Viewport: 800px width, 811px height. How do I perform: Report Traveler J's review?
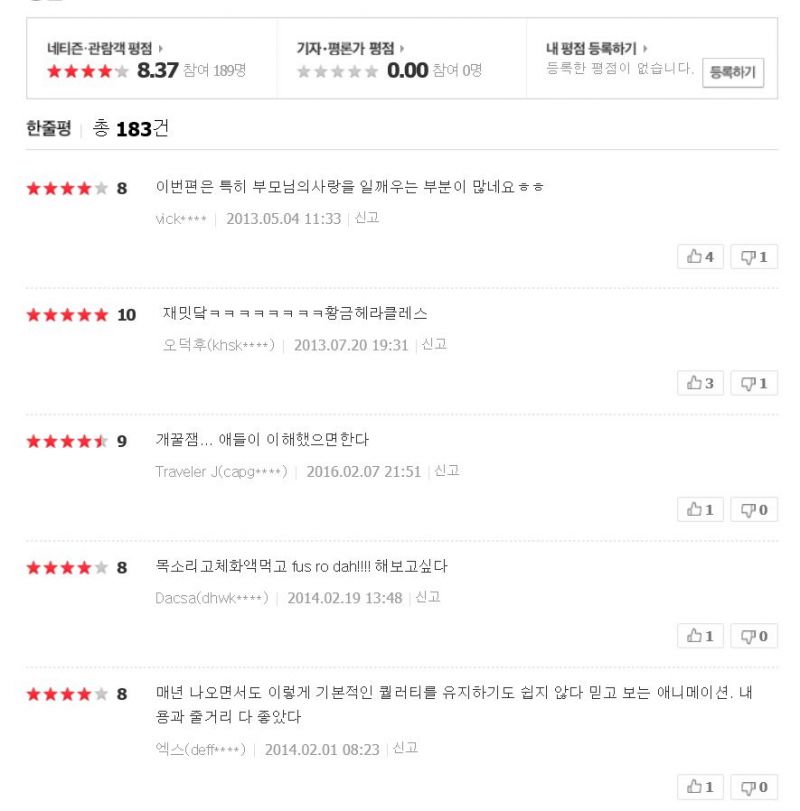[446, 471]
